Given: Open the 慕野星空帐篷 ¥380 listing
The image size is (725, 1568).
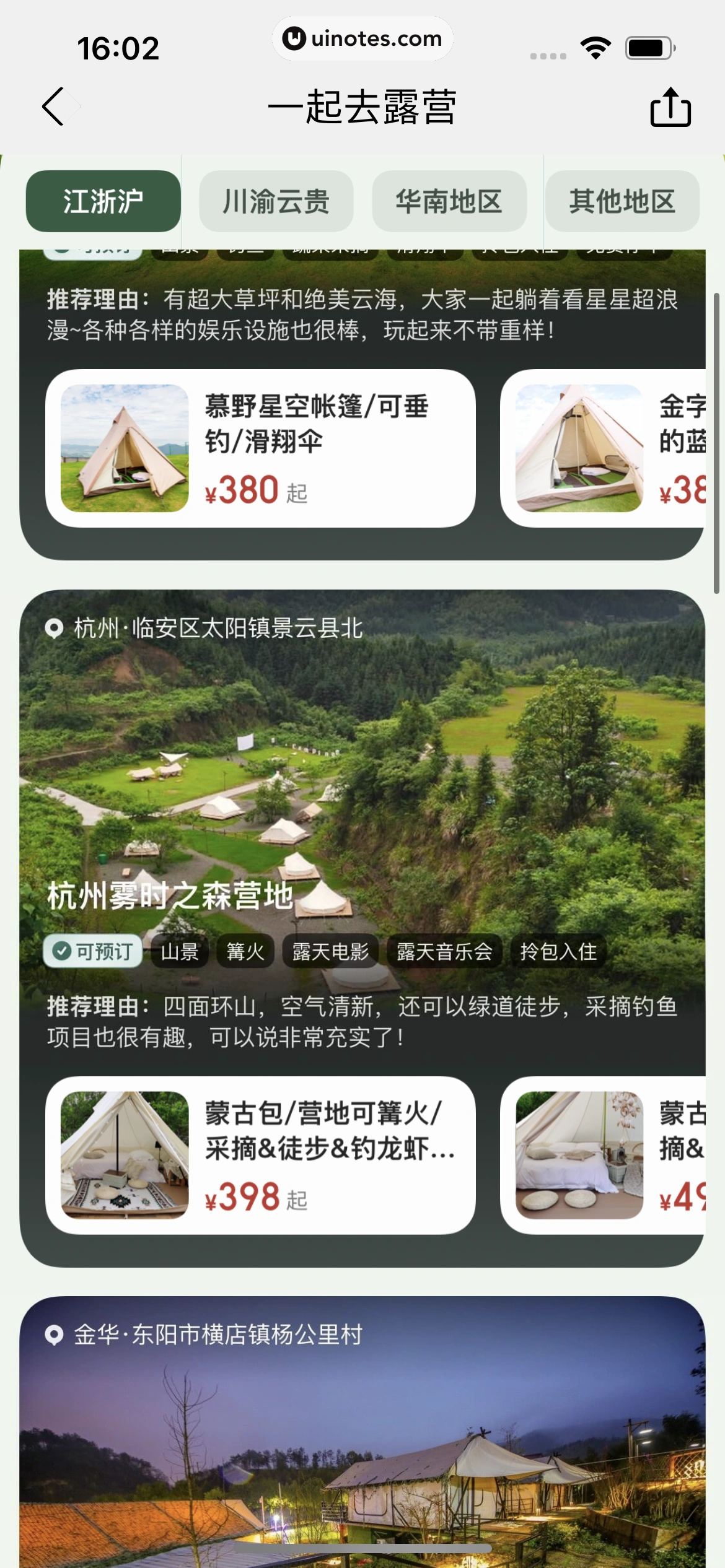Looking at the screenshot, I should [260, 448].
